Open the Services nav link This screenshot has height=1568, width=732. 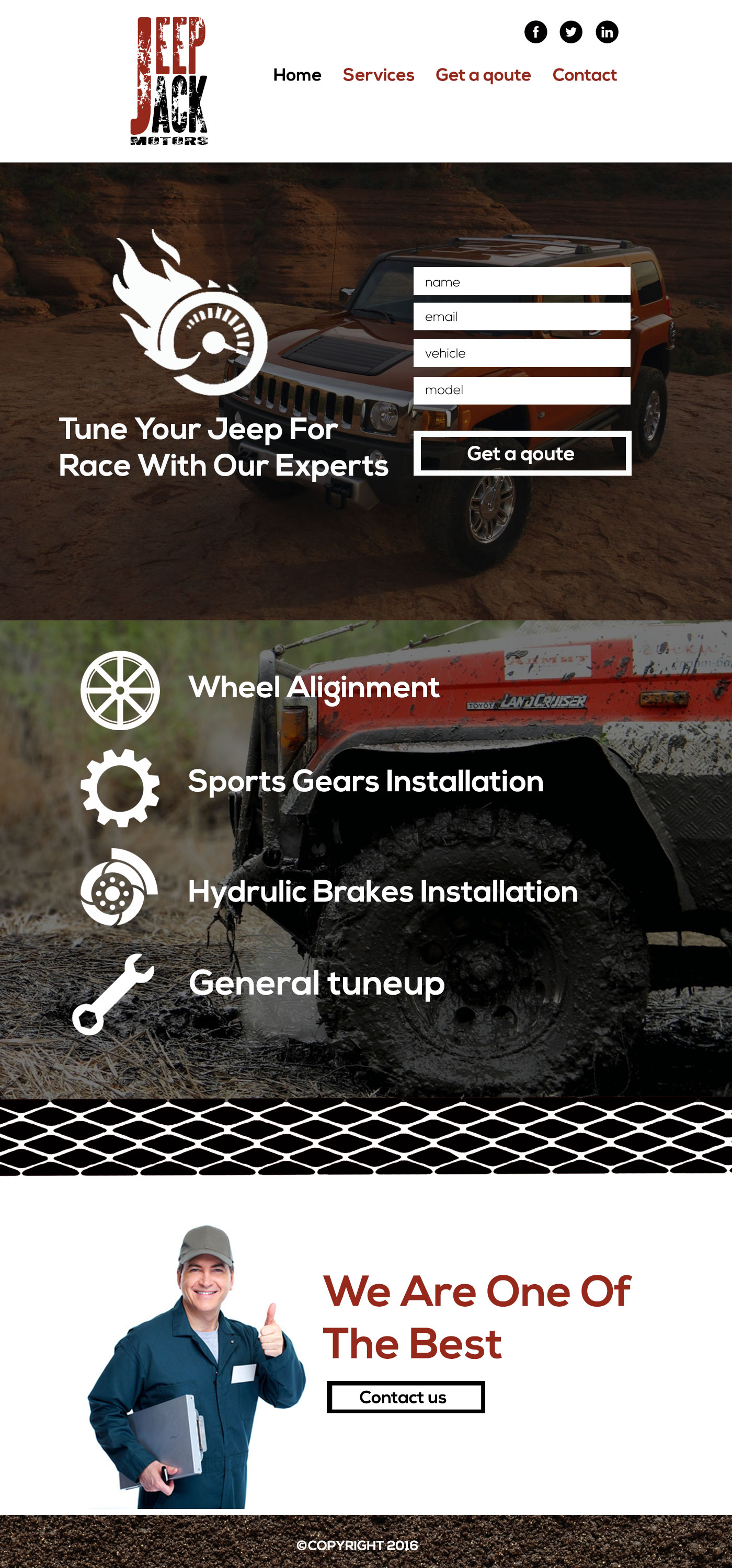coord(378,75)
